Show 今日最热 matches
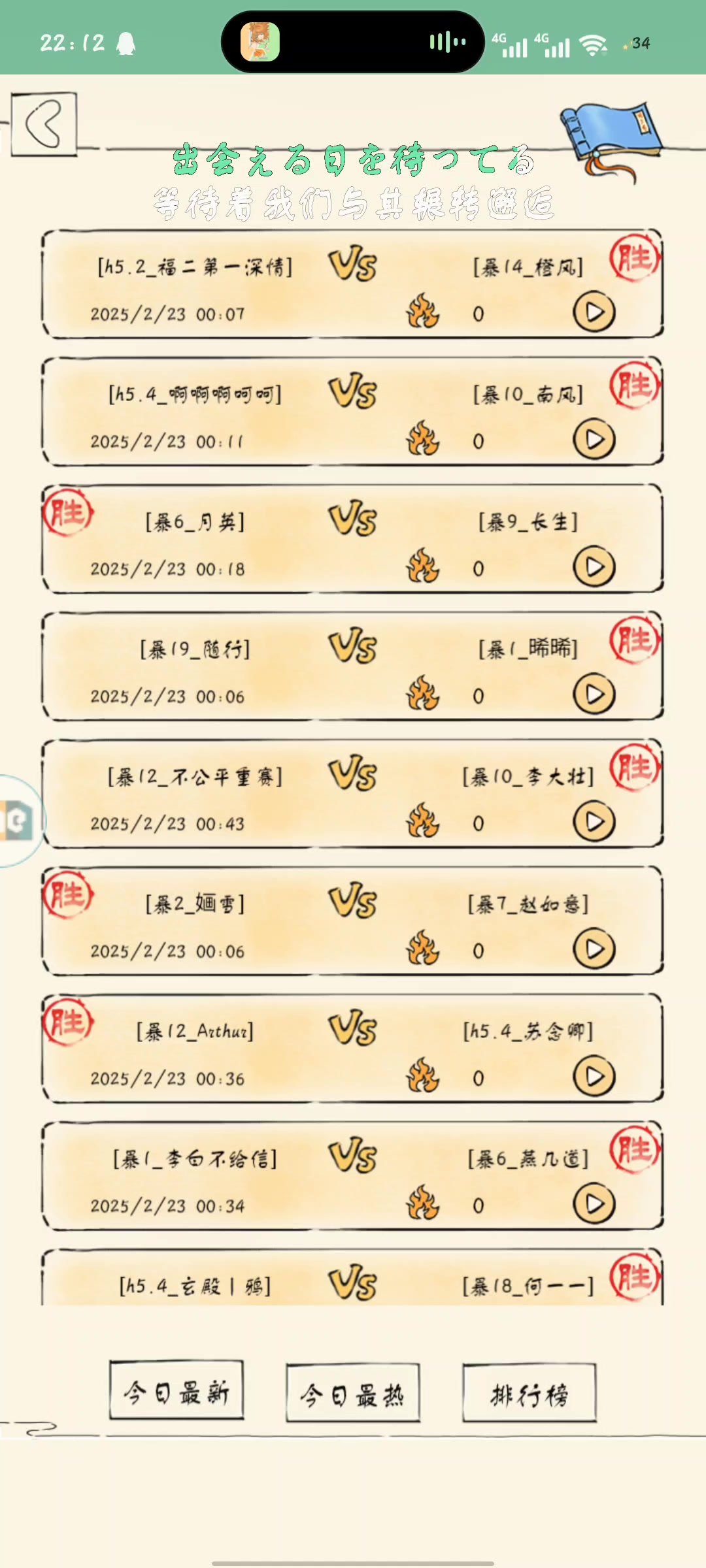Image resolution: width=706 pixels, height=1568 pixels. (353, 1395)
